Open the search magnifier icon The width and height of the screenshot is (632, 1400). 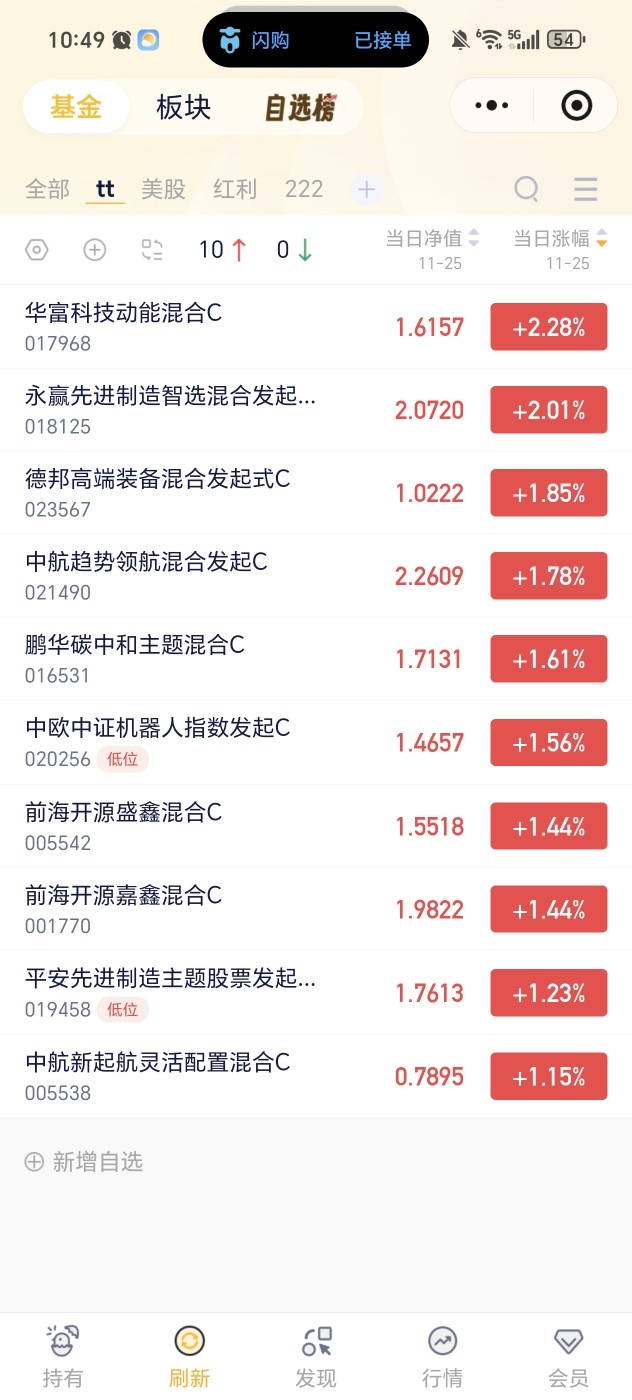(526, 189)
